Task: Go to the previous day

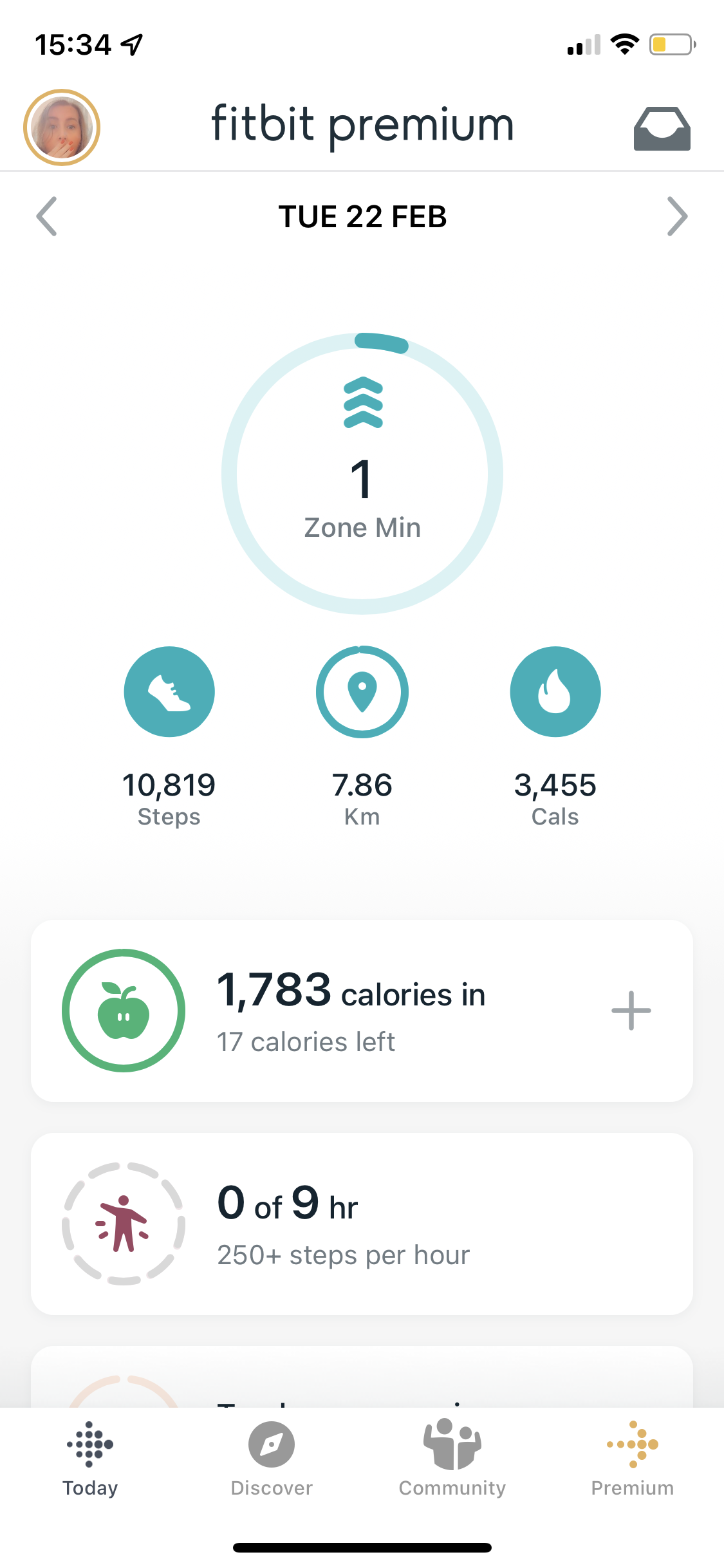Action: point(47,216)
